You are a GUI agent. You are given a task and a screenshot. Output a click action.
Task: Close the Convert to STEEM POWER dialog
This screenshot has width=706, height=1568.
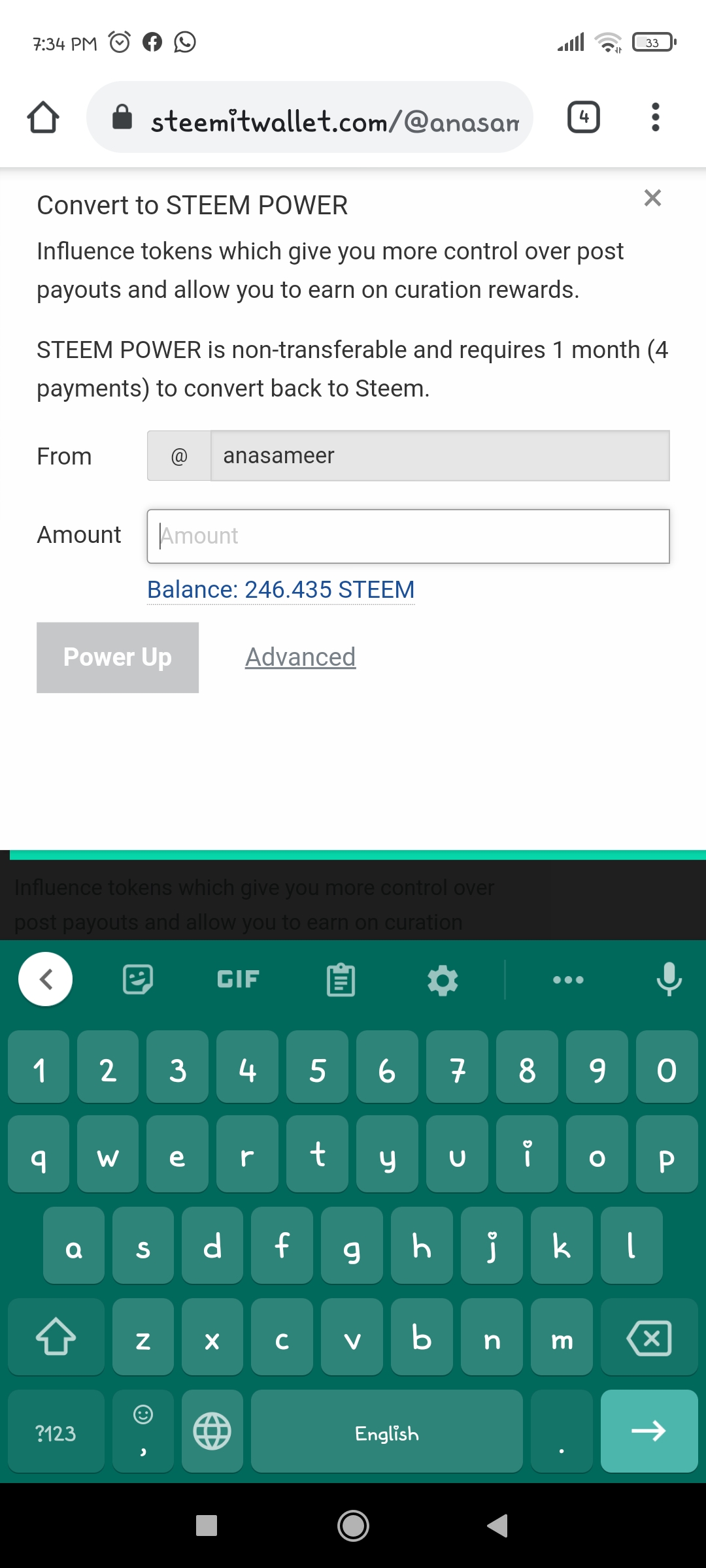[652, 198]
